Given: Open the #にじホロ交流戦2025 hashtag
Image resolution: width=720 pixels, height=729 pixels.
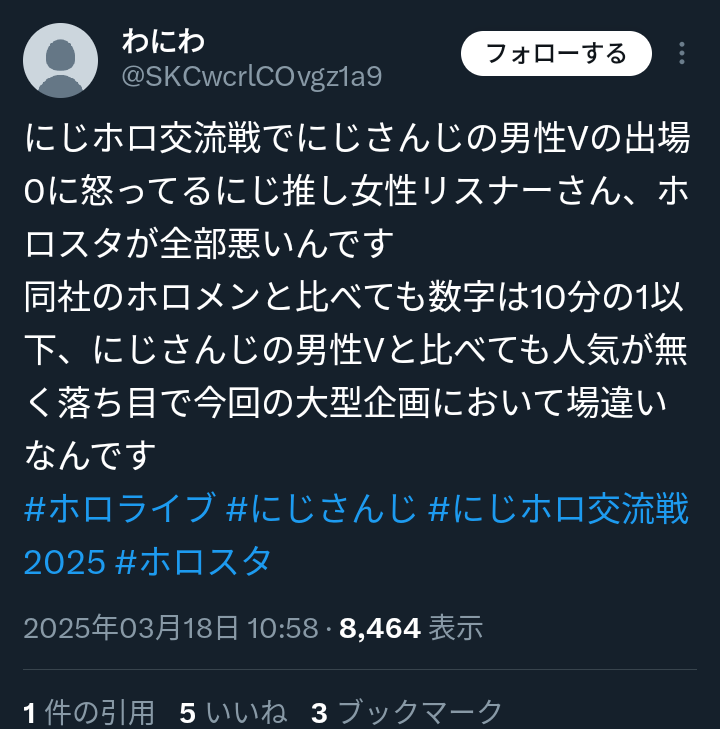Looking at the screenshot, I should click(558, 509).
